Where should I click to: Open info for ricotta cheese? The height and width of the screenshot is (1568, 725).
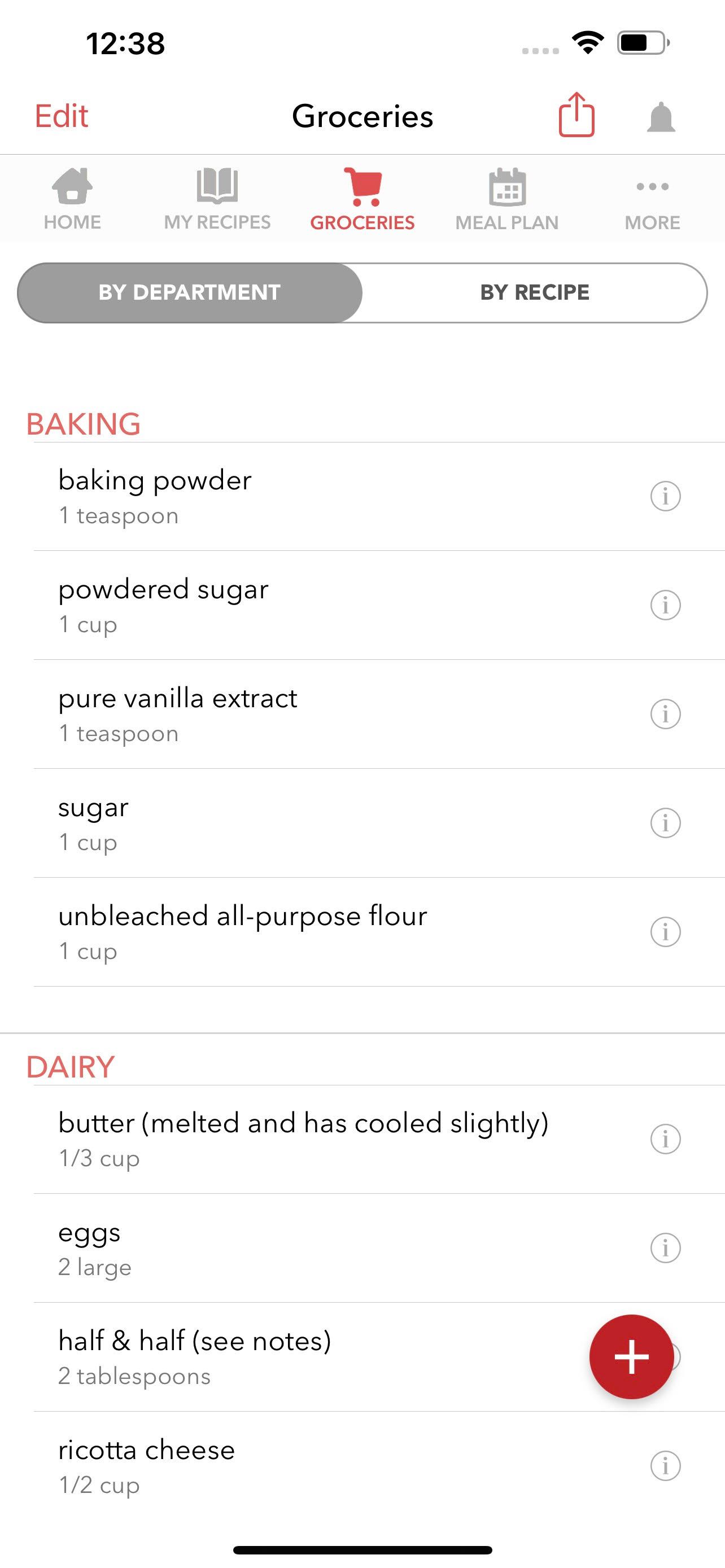tap(666, 1465)
